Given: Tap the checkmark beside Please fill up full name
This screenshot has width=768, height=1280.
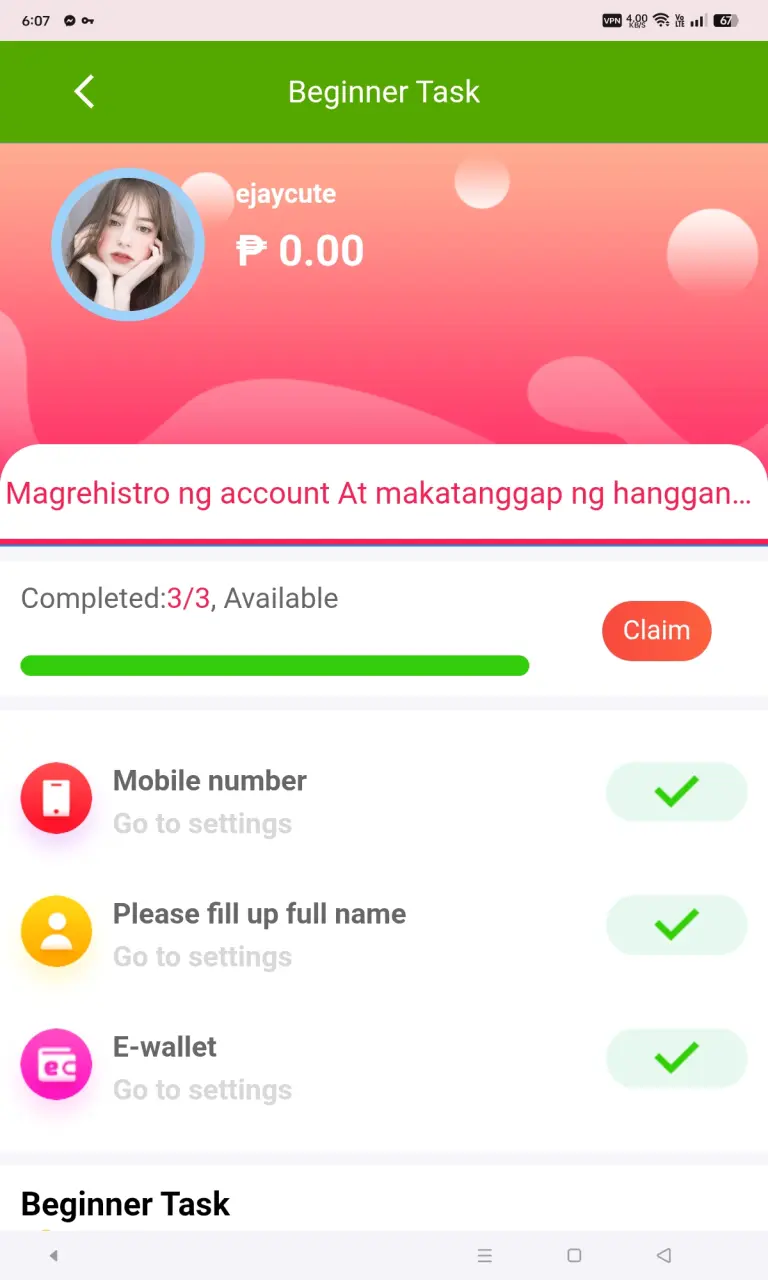Looking at the screenshot, I should tap(676, 925).
